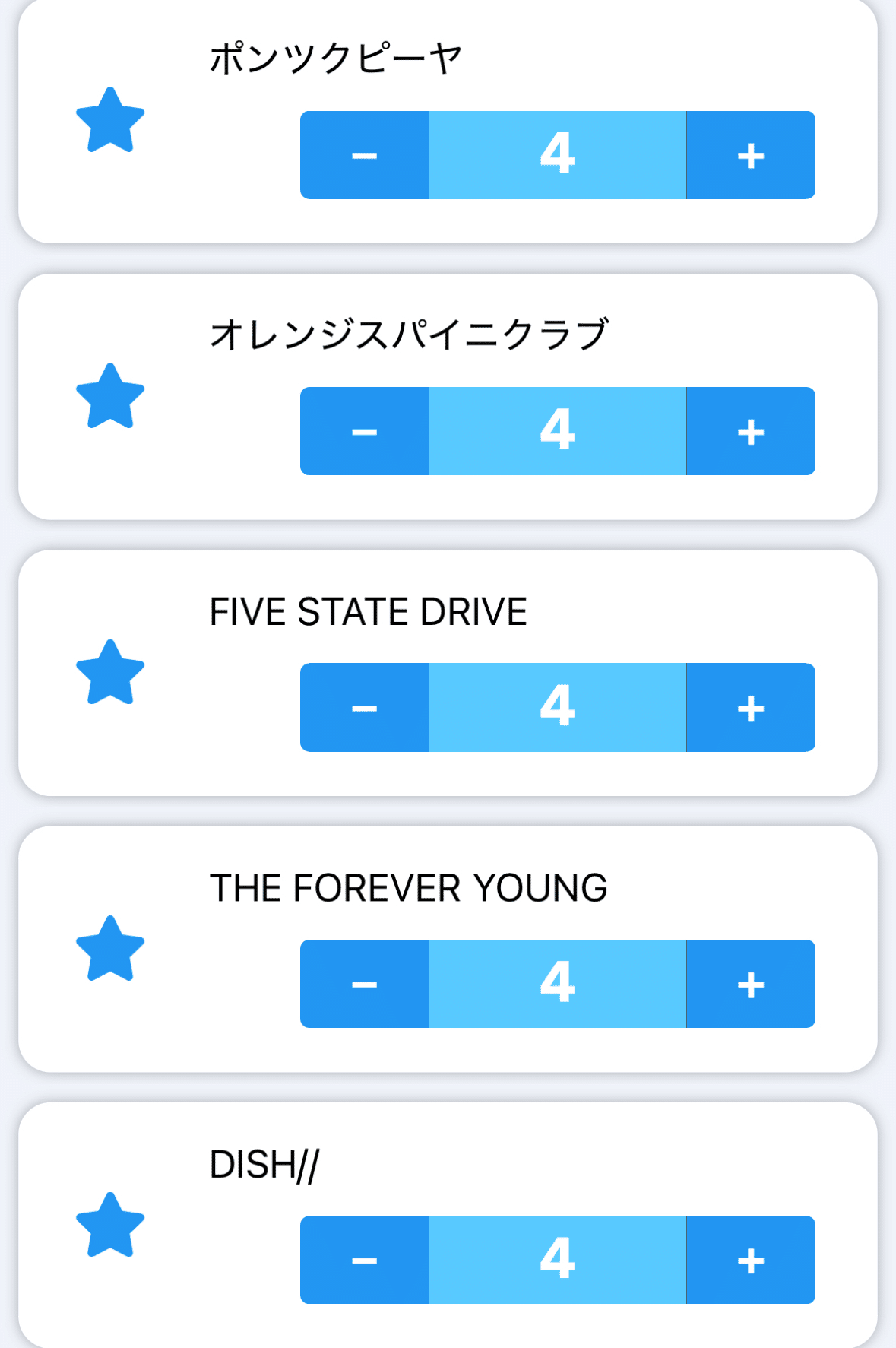Increase the count for ポンツクピーヤ

tap(750, 155)
